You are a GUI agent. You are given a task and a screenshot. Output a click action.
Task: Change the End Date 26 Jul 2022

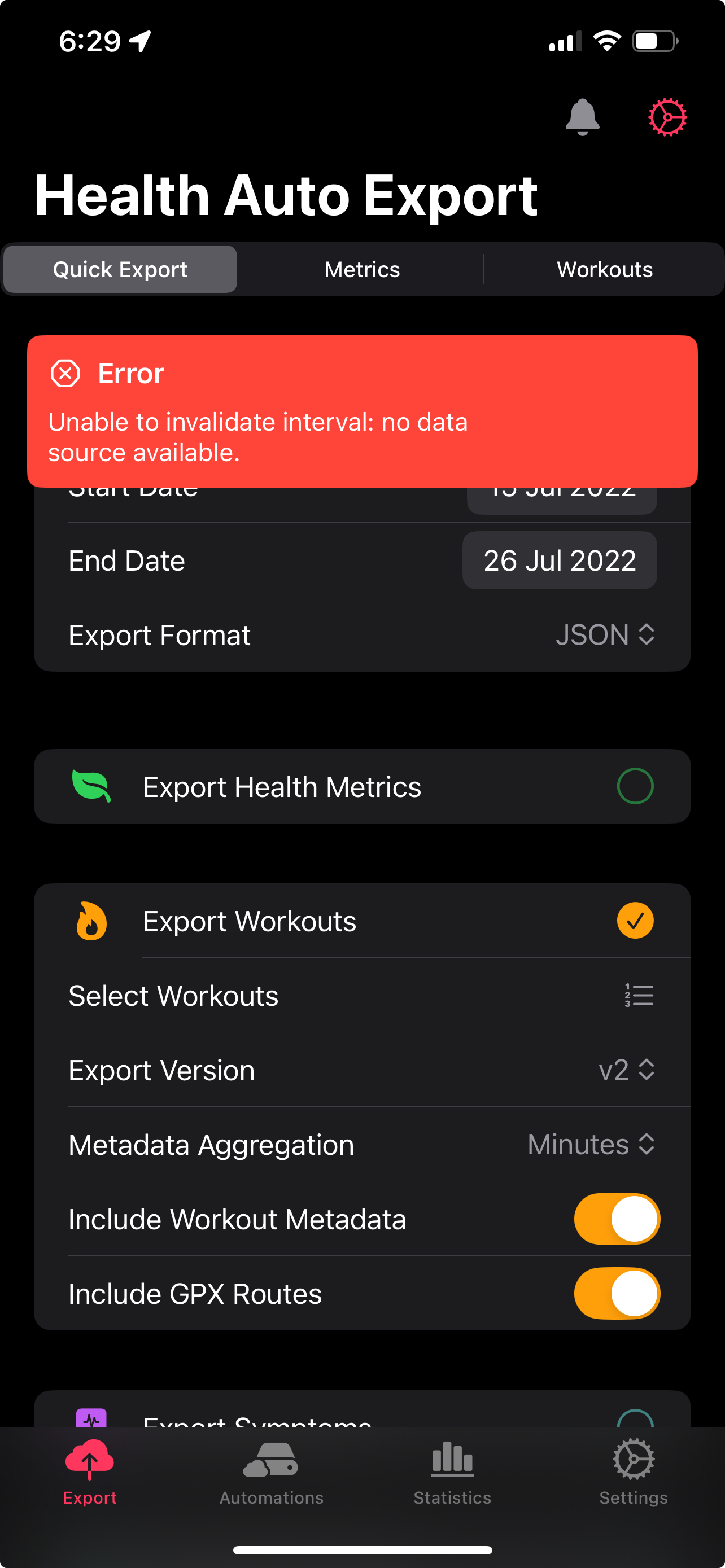[x=559, y=560]
